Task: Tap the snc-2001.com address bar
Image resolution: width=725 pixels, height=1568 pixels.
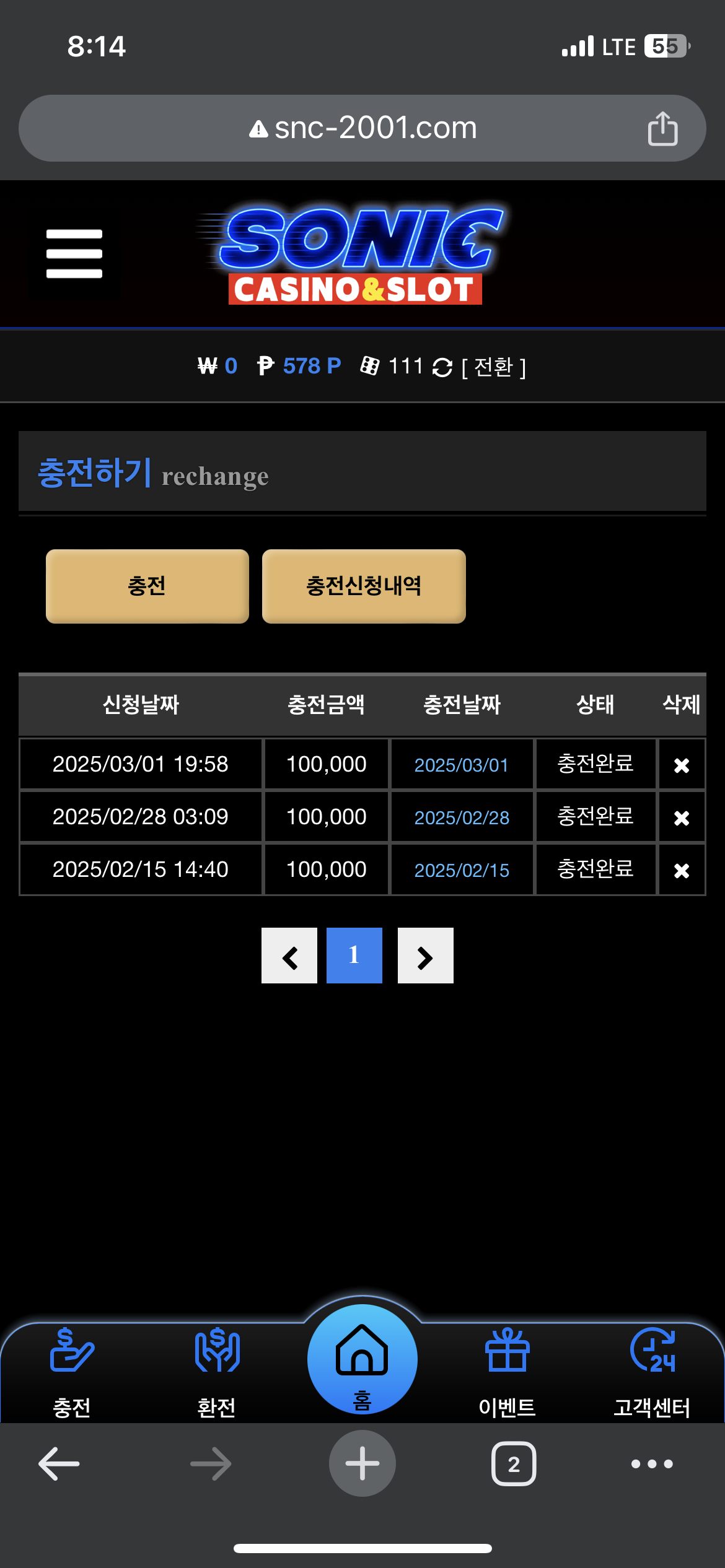Action: pos(362,128)
